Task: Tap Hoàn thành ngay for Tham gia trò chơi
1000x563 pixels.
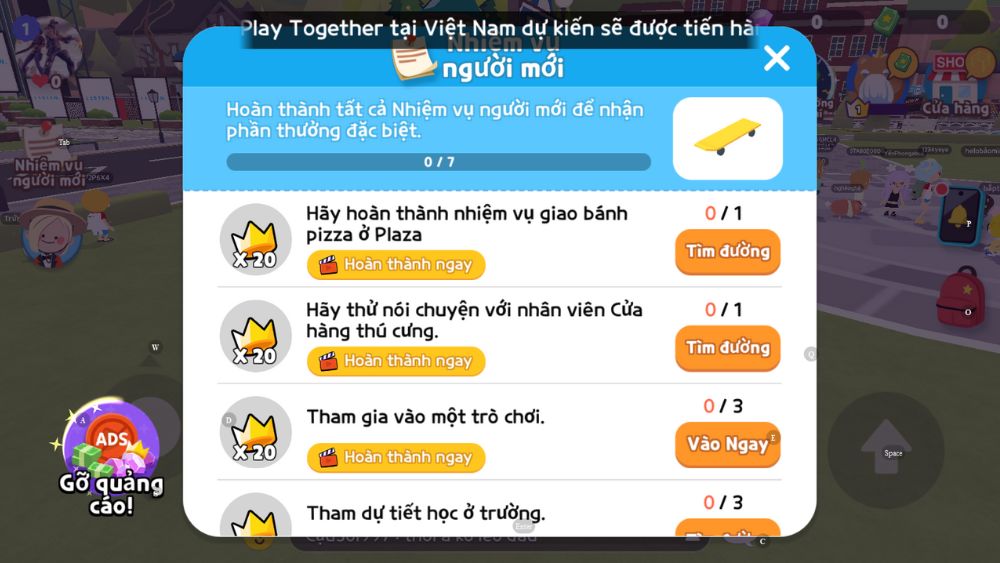Action: pyautogui.click(x=396, y=457)
